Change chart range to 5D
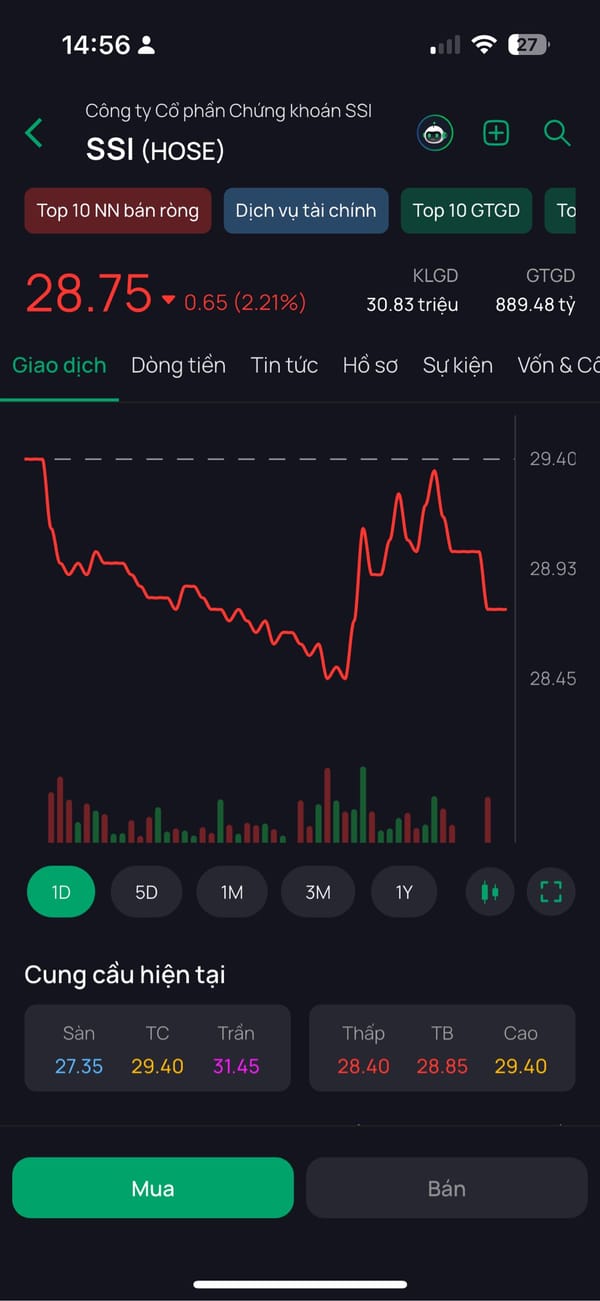The height and width of the screenshot is (1301, 600). coord(146,892)
